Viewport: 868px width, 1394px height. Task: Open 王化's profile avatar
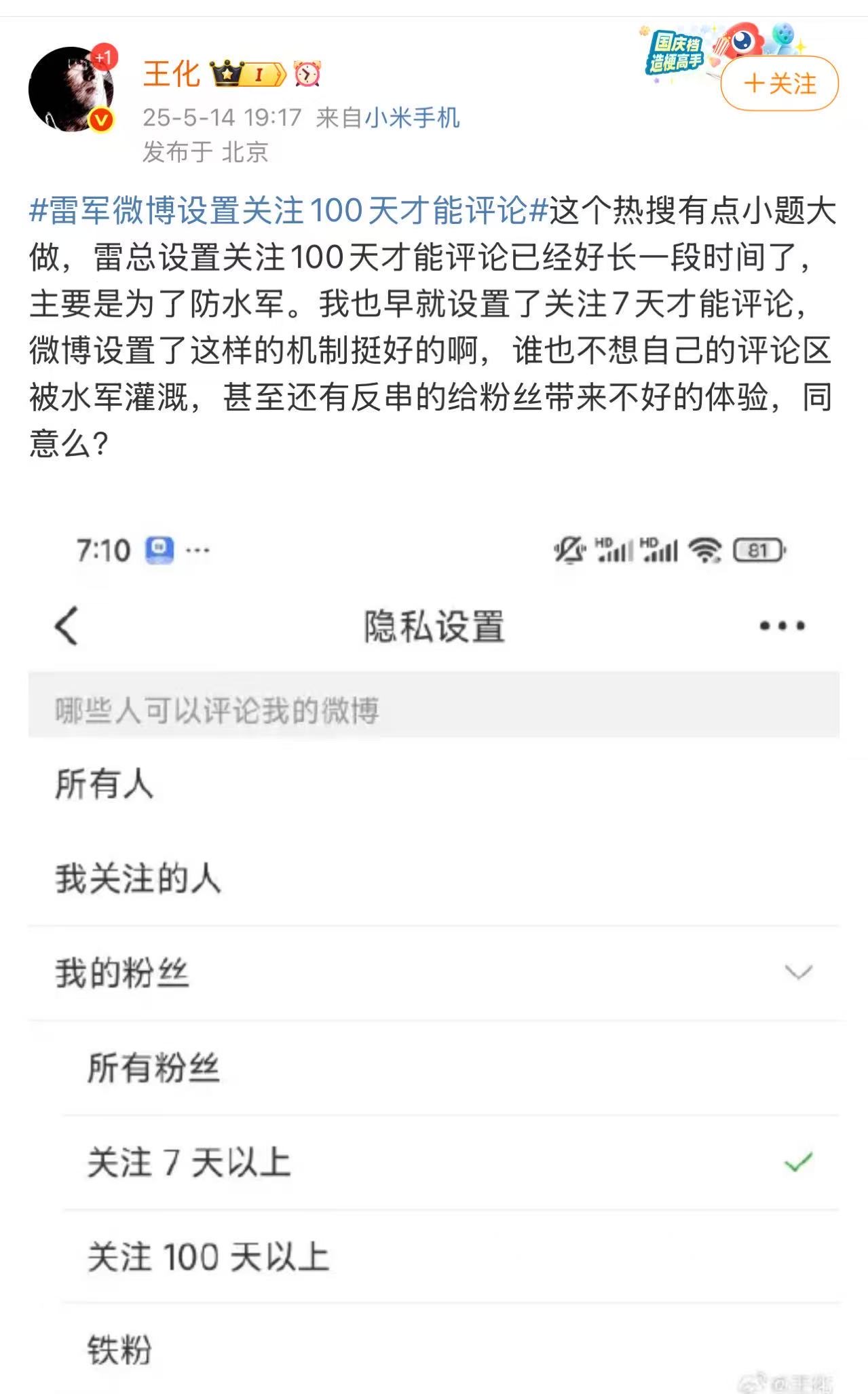tap(71, 89)
